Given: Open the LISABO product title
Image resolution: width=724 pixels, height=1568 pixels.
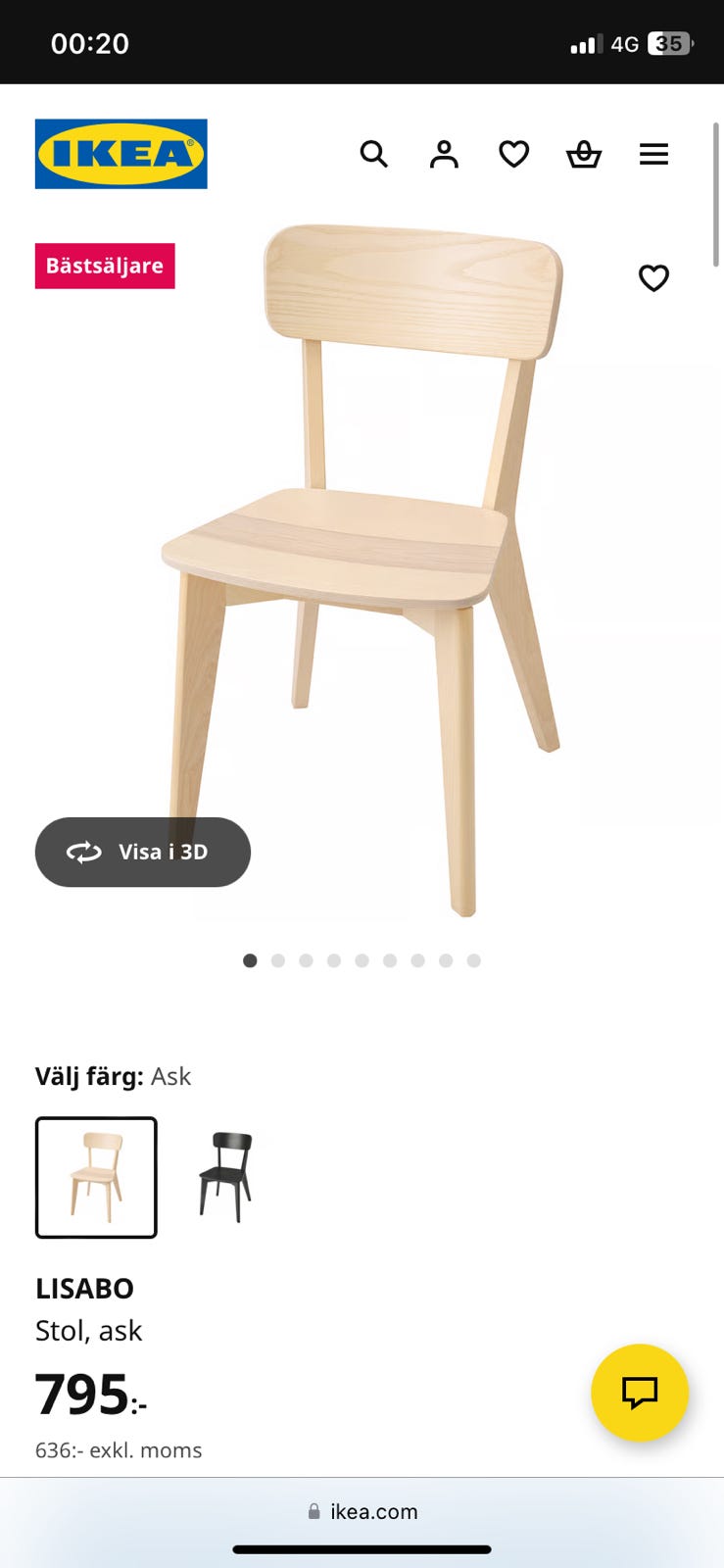Looking at the screenshot, I should 83,1289.
